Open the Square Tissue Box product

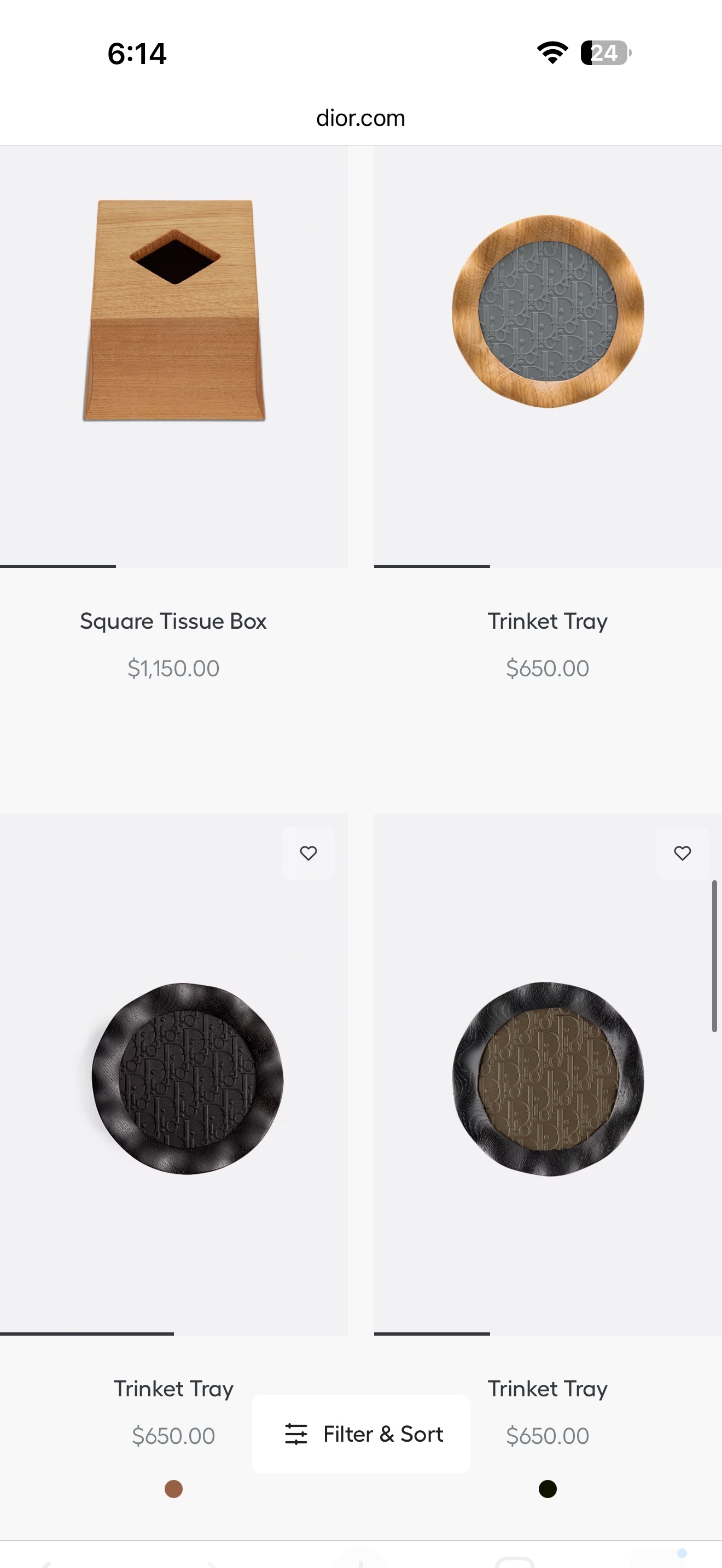[x=174, y=311]
